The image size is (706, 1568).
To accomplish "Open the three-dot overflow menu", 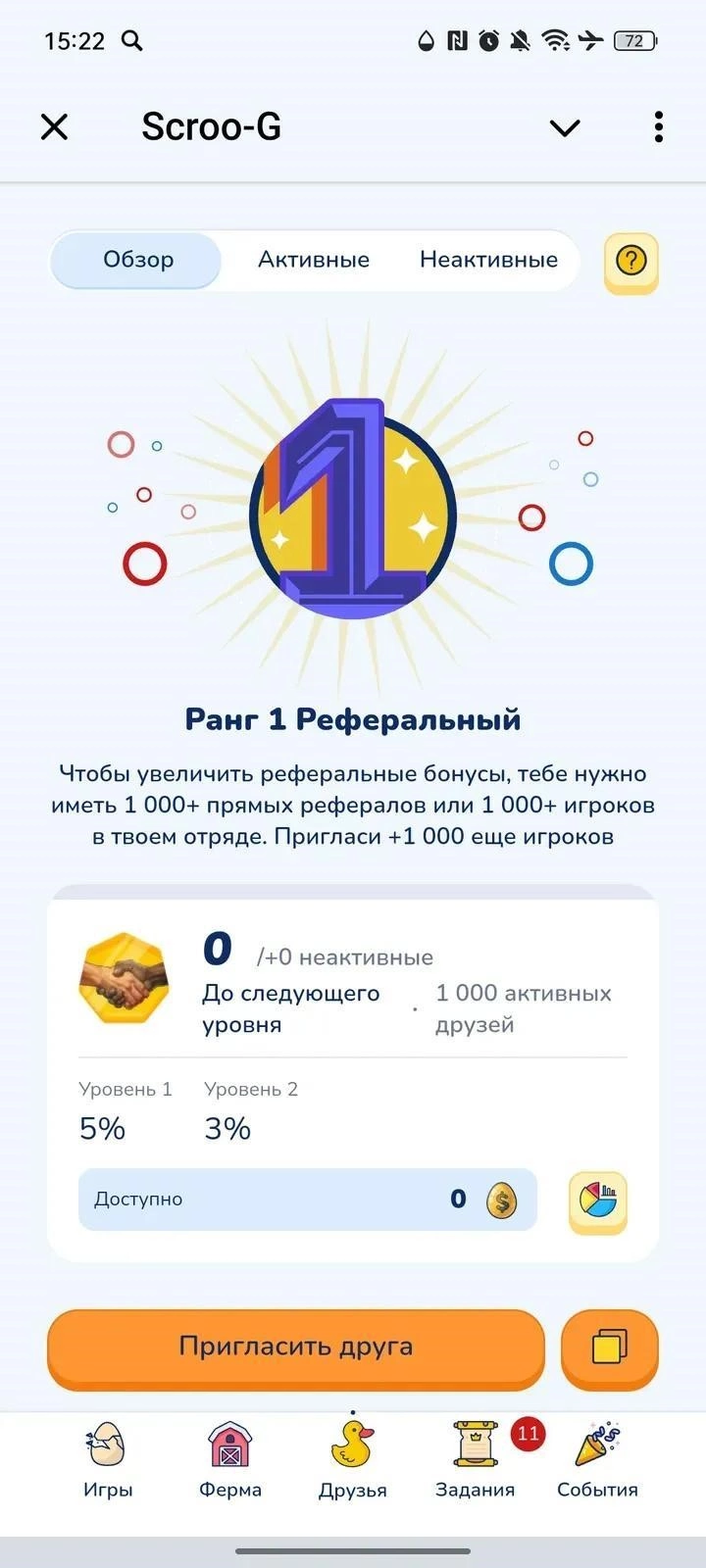I will tap(658, 126).
